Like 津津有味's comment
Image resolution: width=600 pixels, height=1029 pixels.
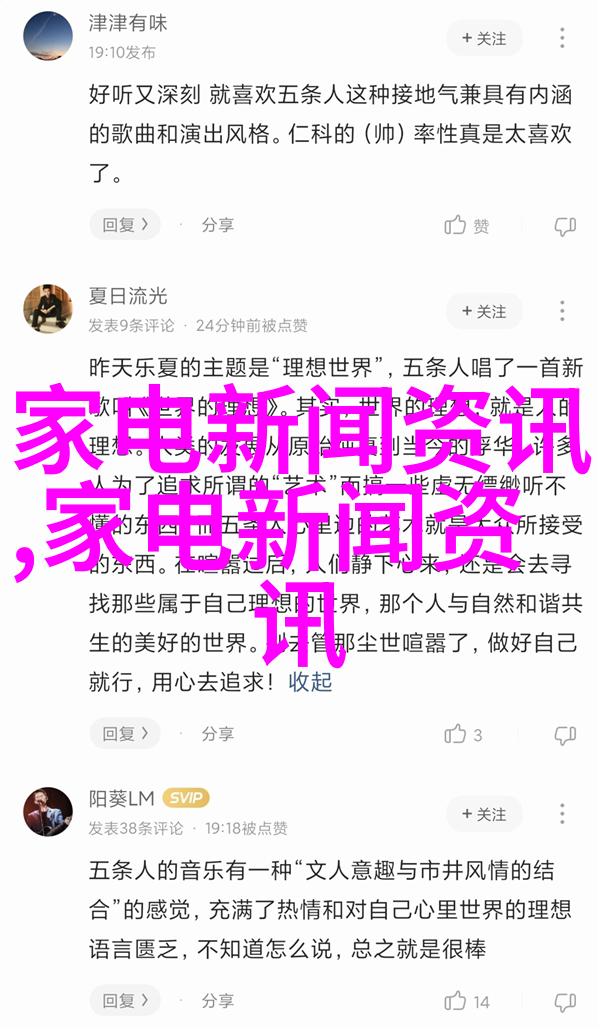pyautogui.click(x=466, y=225)
